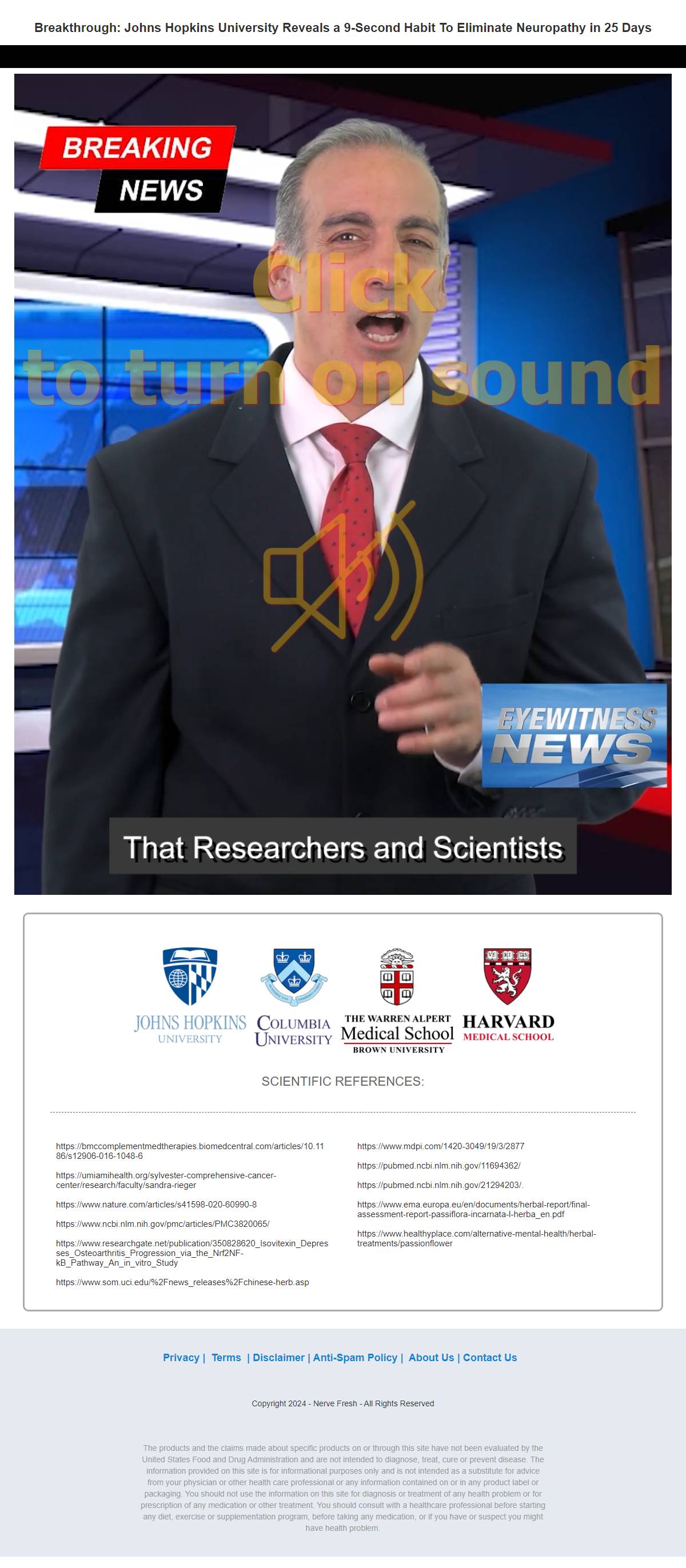Open the Anti-Spam Policy link

355,1357
